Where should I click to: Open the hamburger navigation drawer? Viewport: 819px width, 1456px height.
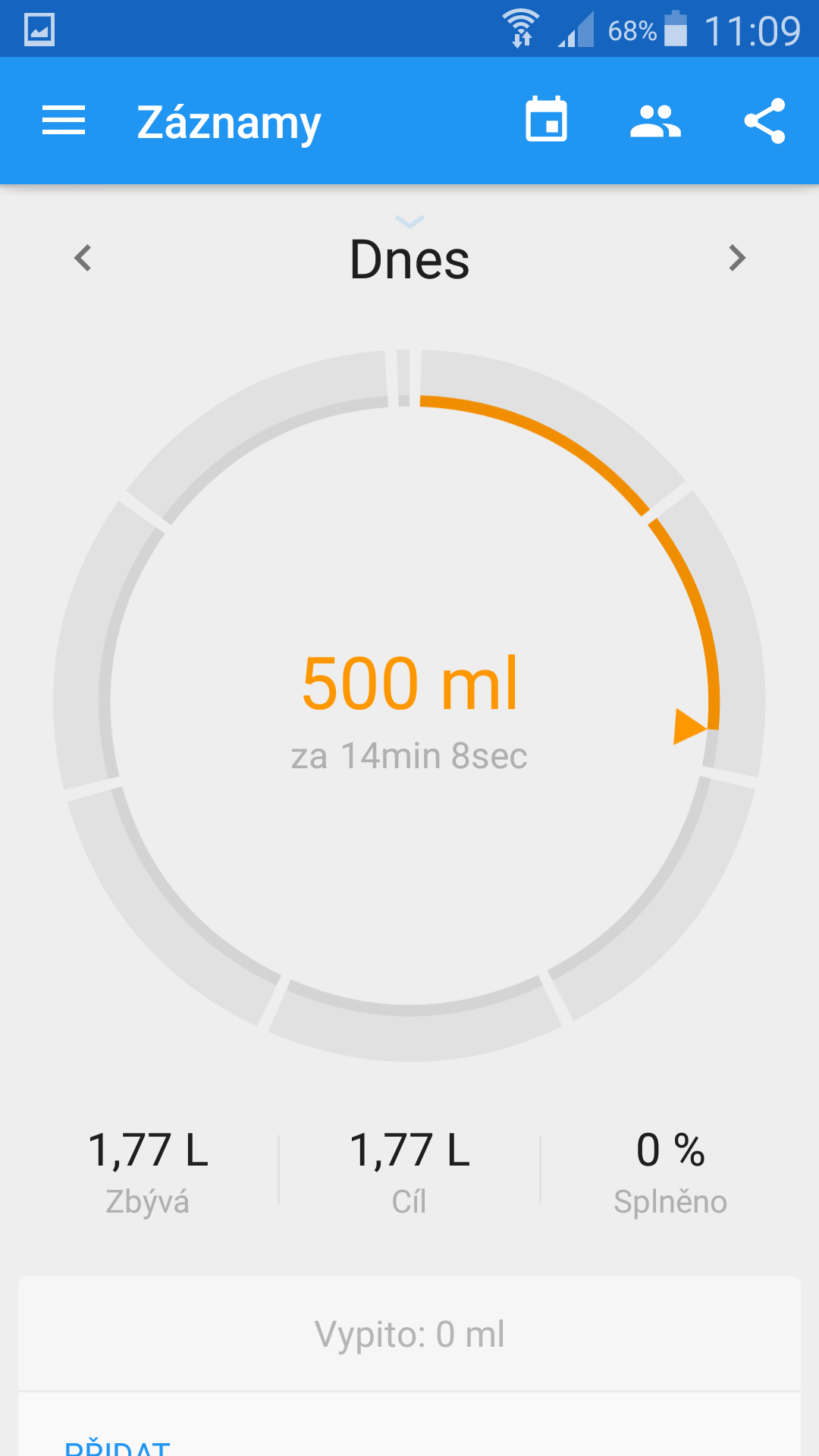point(64,121)
